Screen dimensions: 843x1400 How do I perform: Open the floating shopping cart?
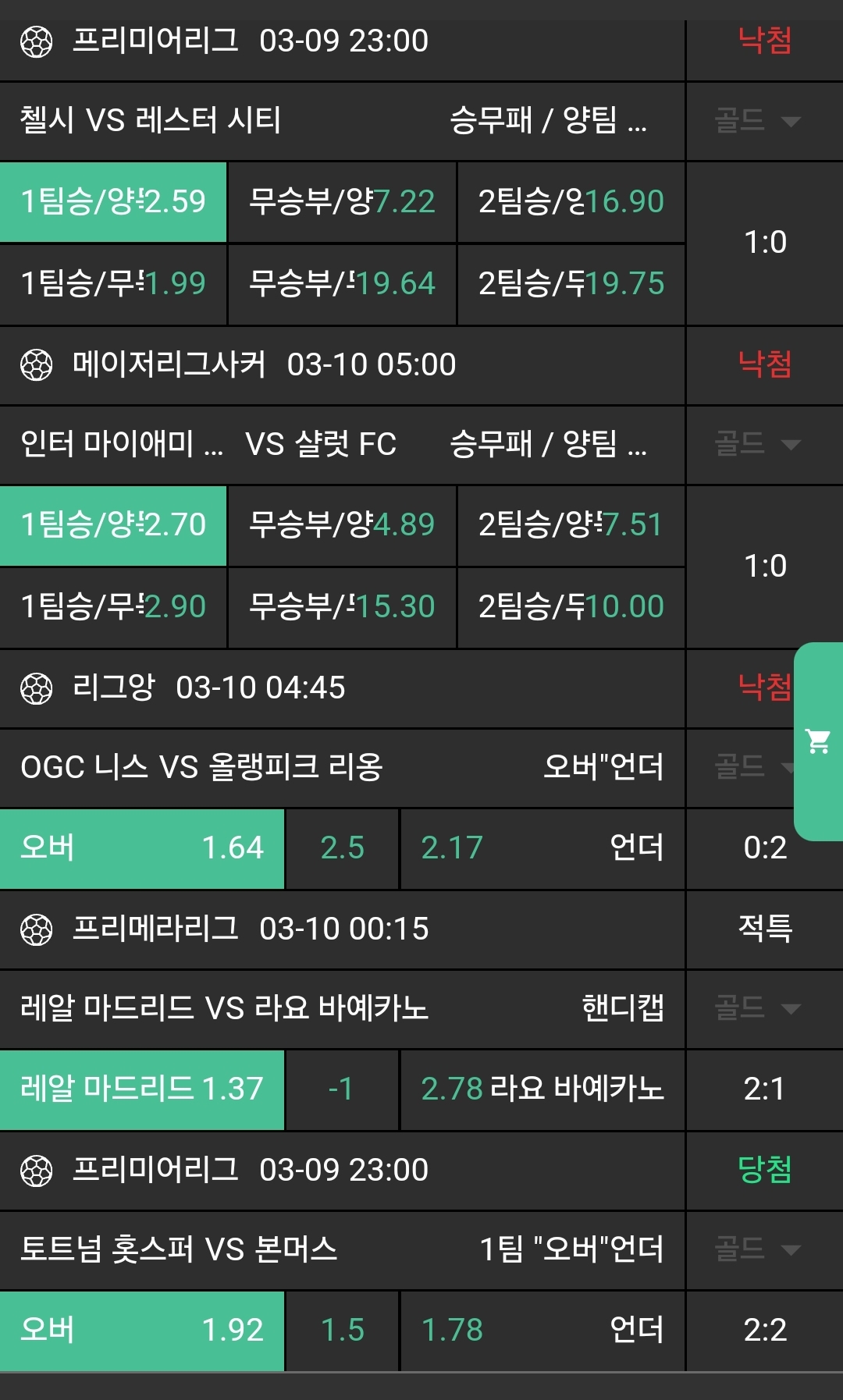click(x=818, y=741)
